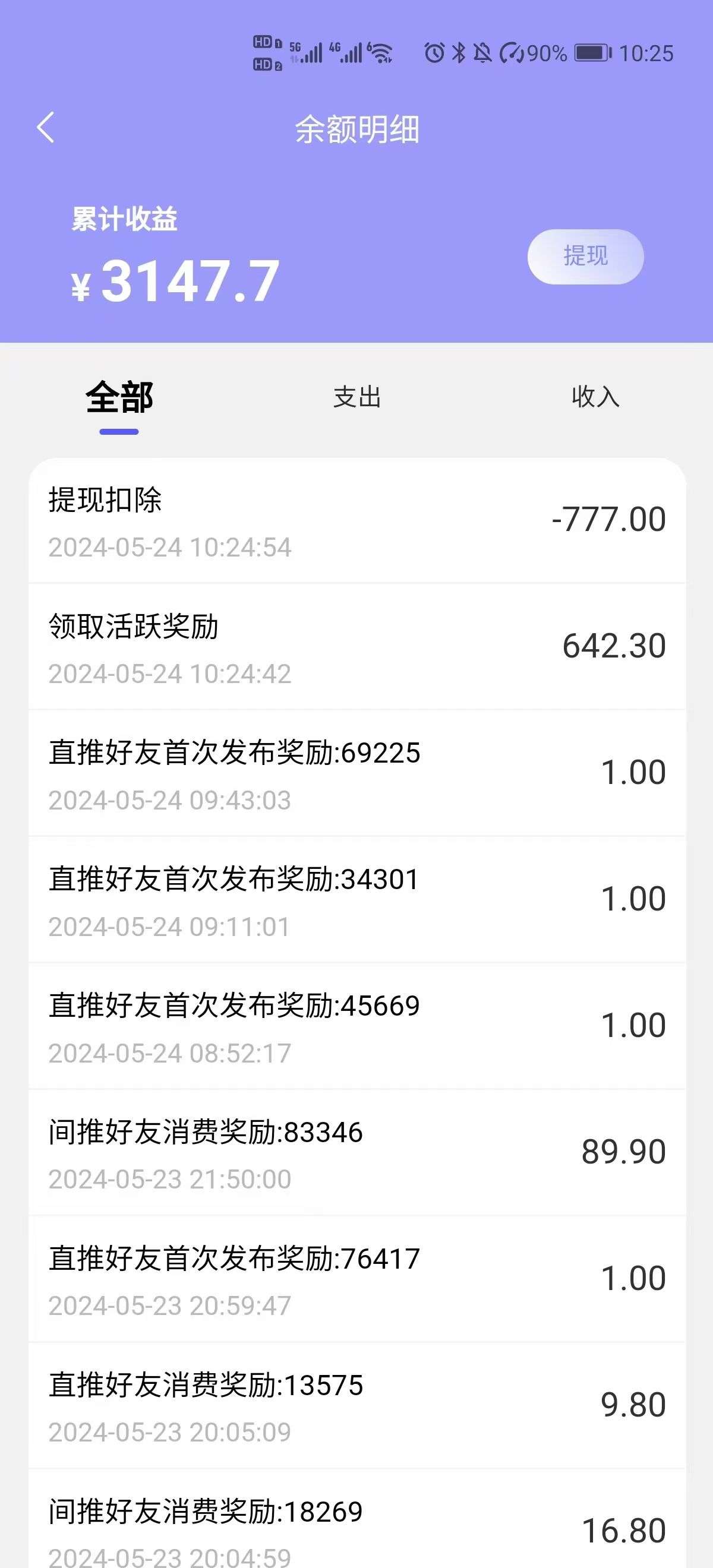Select the 全部 tab
The width and height of the screenshot is (713, 1568).
pyautogui.click(x=119, y=397)
